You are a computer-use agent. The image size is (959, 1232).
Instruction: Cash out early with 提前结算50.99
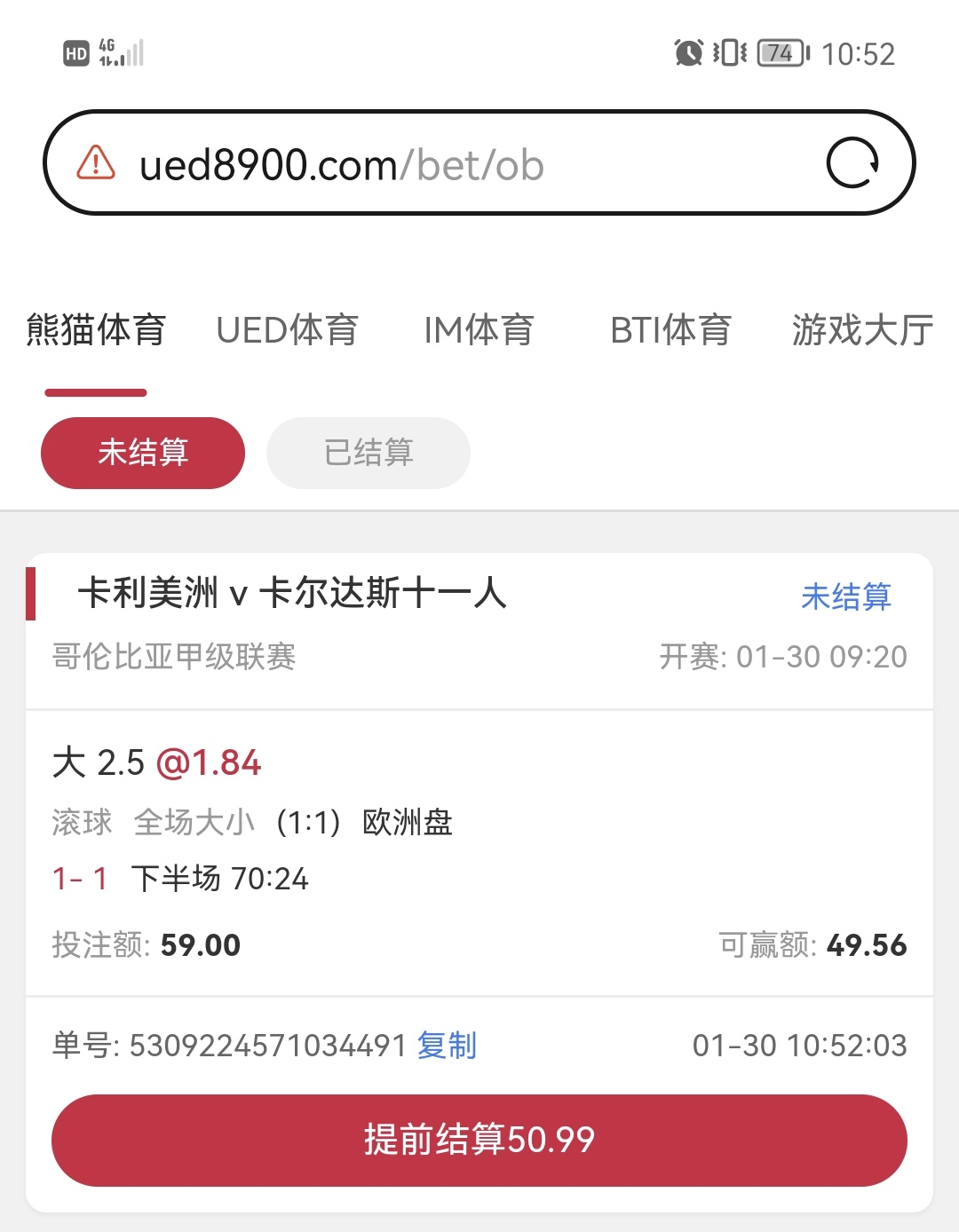pos(479,1140)
